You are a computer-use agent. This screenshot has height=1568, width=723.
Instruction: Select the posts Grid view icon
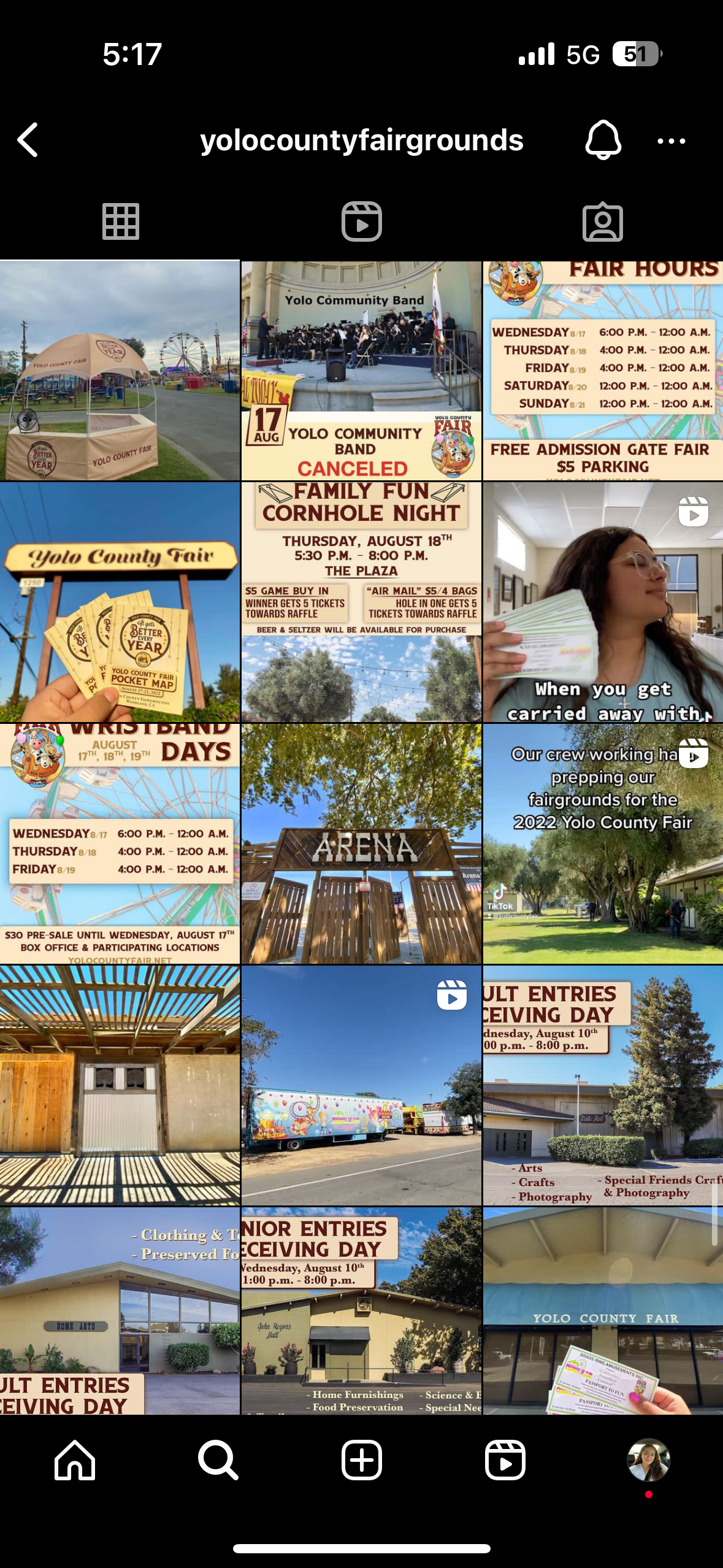click(x=120, y=221)
